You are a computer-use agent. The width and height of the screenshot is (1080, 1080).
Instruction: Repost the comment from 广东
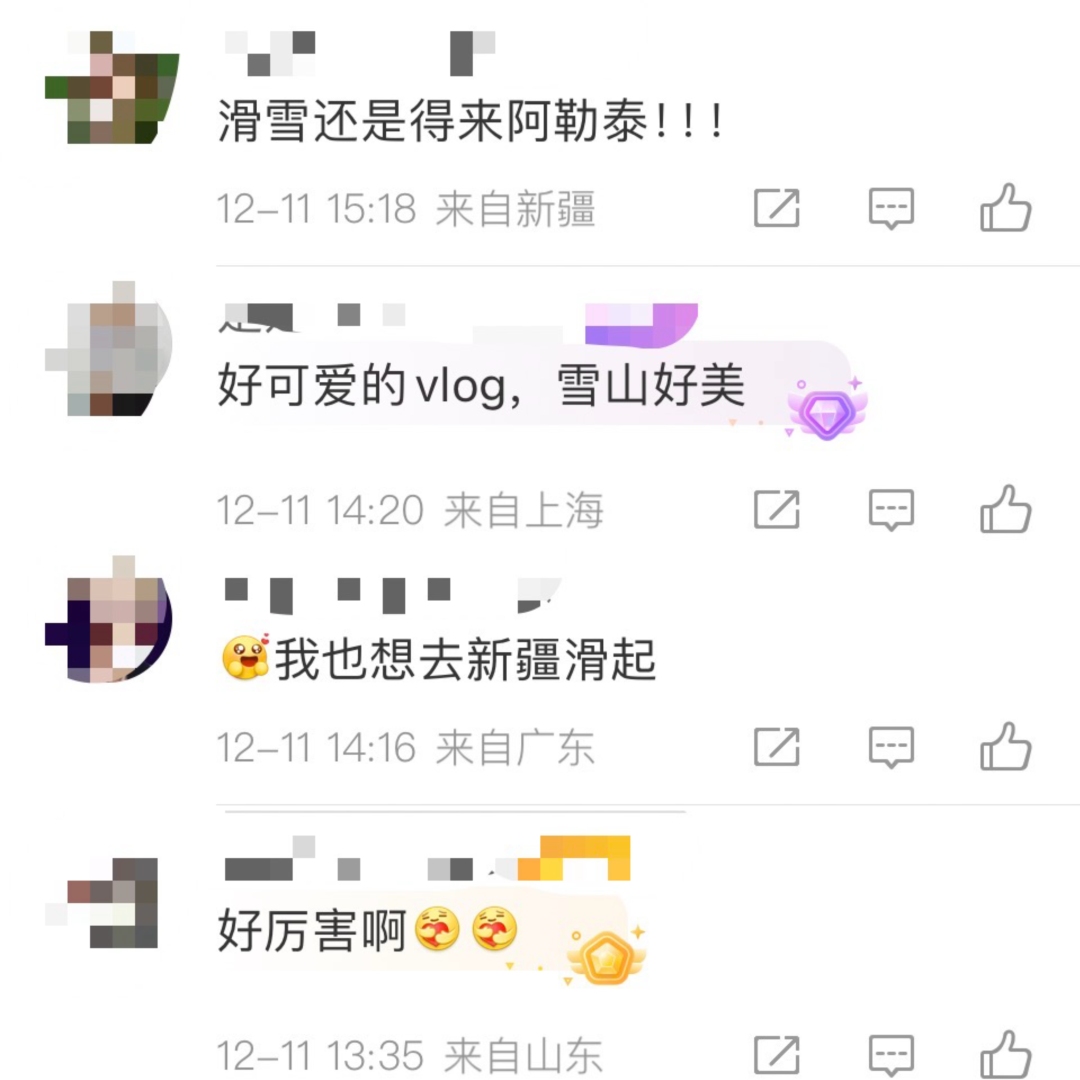[777, 746]
